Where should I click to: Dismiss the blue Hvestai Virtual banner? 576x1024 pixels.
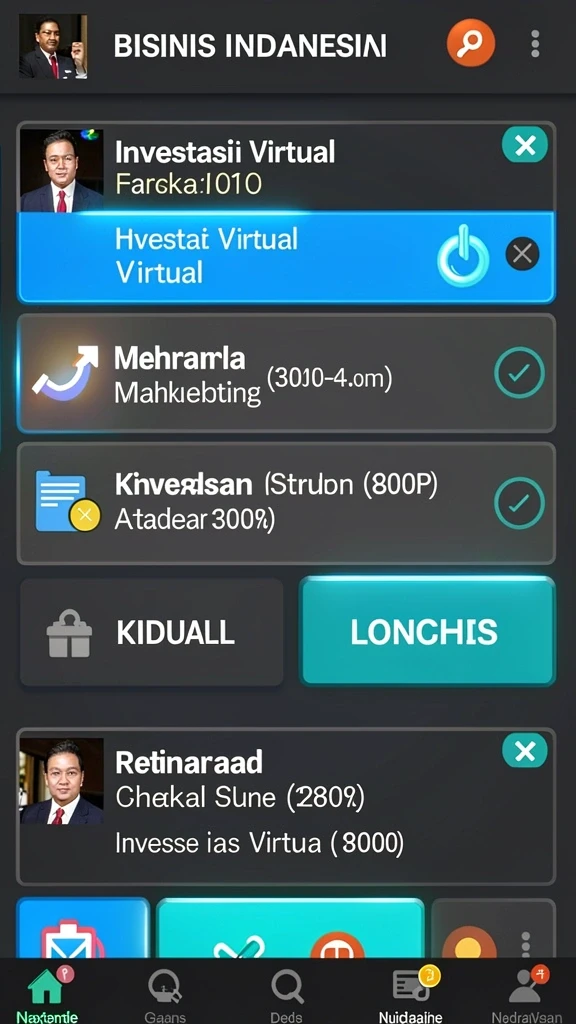(522, 254)
